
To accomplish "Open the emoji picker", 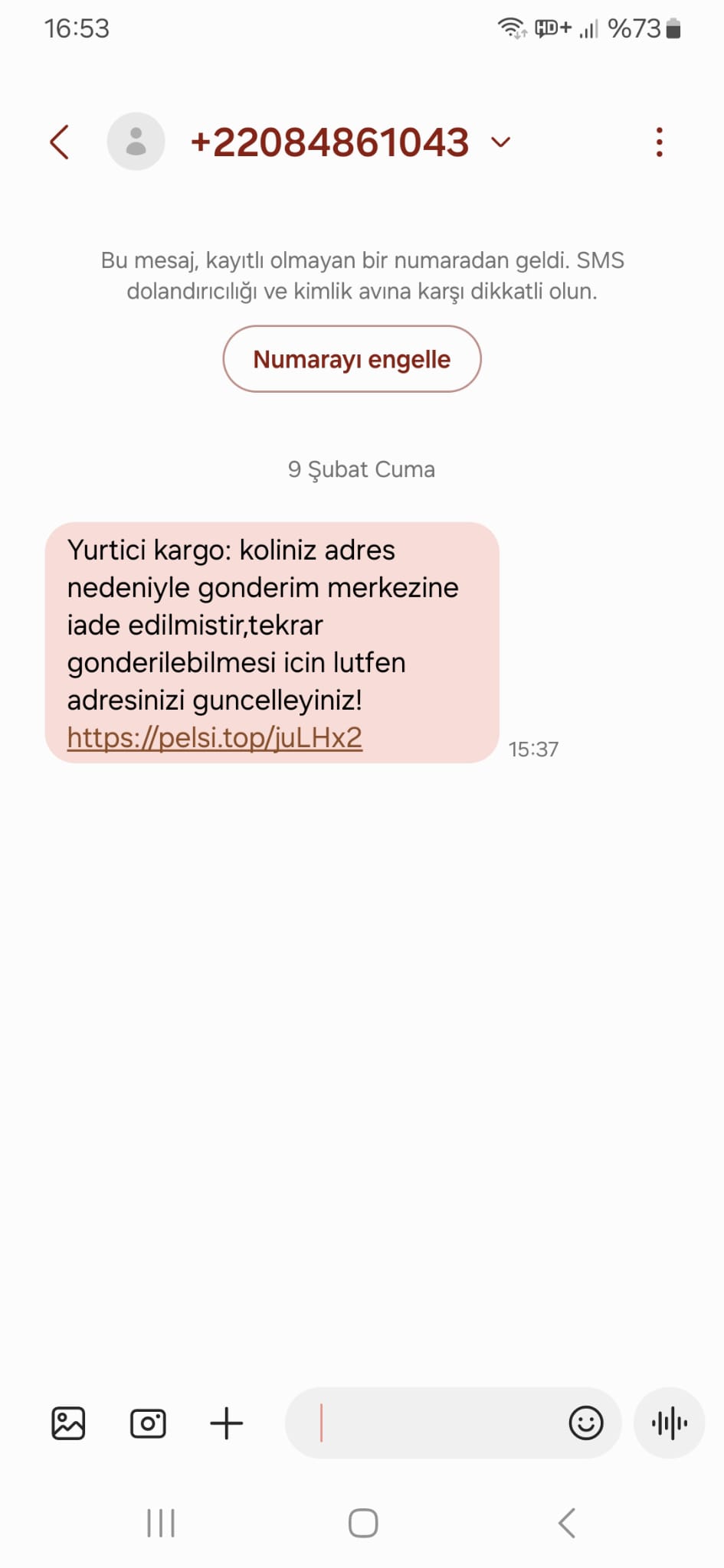I will click(x=586, y=1423).
